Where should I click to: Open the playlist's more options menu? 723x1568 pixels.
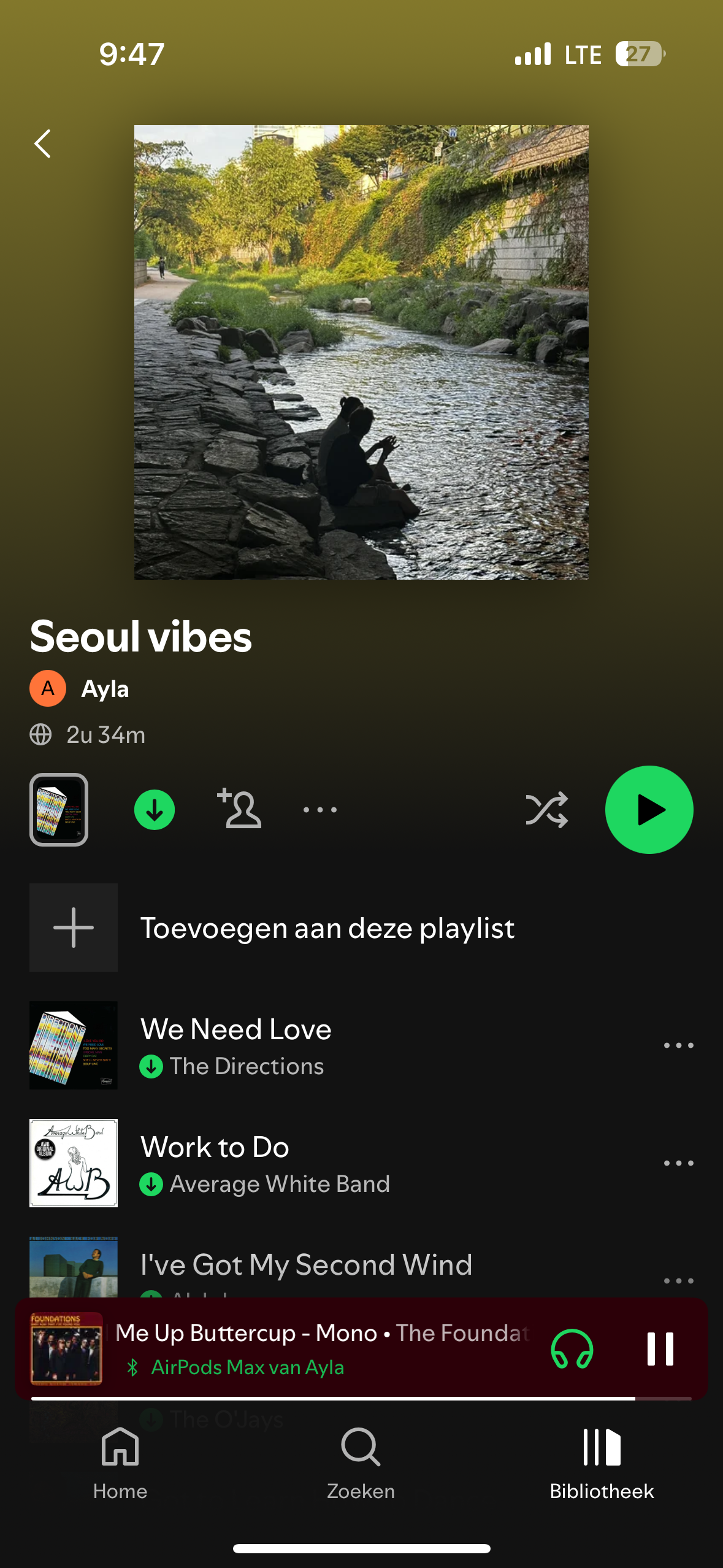coord(320,810)
